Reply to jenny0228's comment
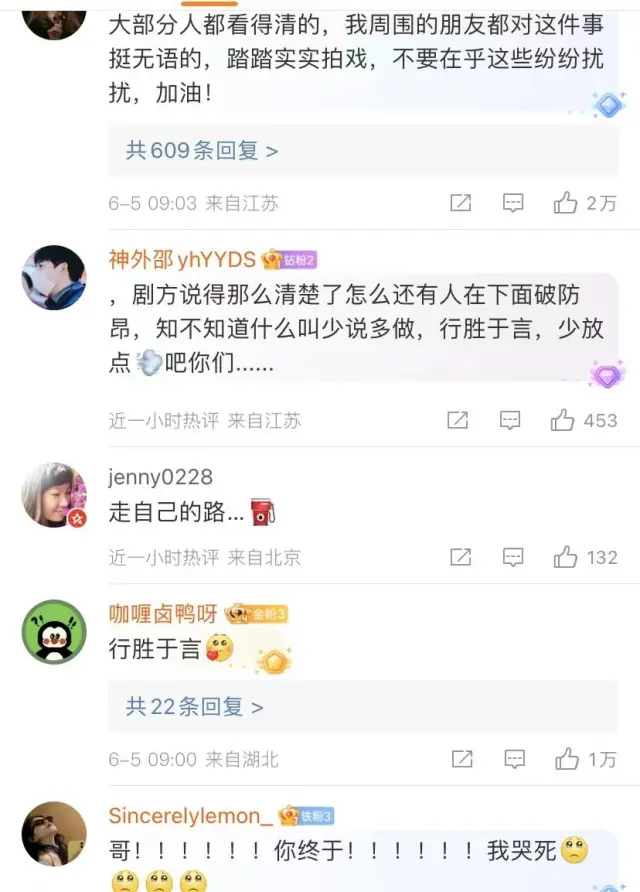The width and height of the screenshot is (640, 892). point(513,557)
